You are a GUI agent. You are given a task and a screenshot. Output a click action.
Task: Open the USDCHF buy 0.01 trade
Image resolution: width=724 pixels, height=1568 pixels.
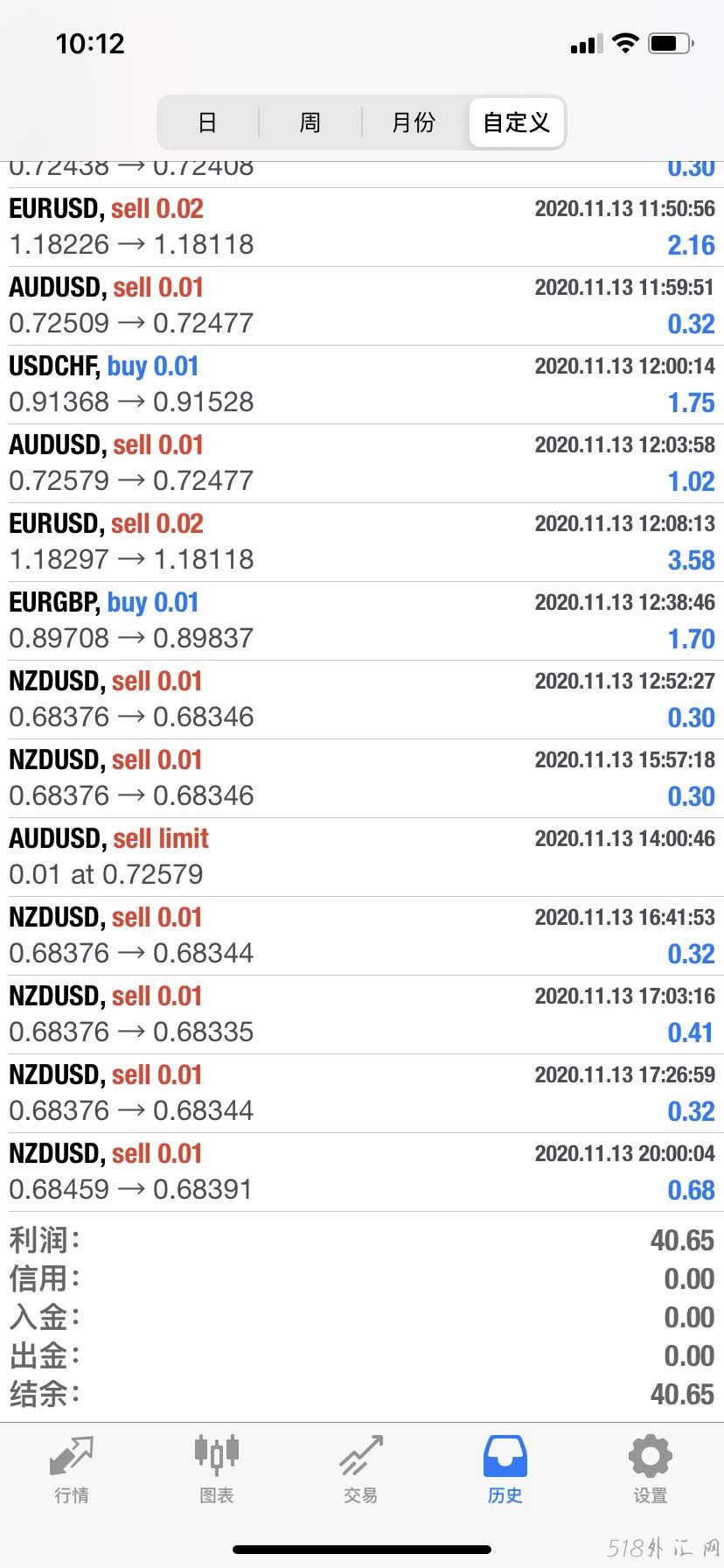pos(362,384)
